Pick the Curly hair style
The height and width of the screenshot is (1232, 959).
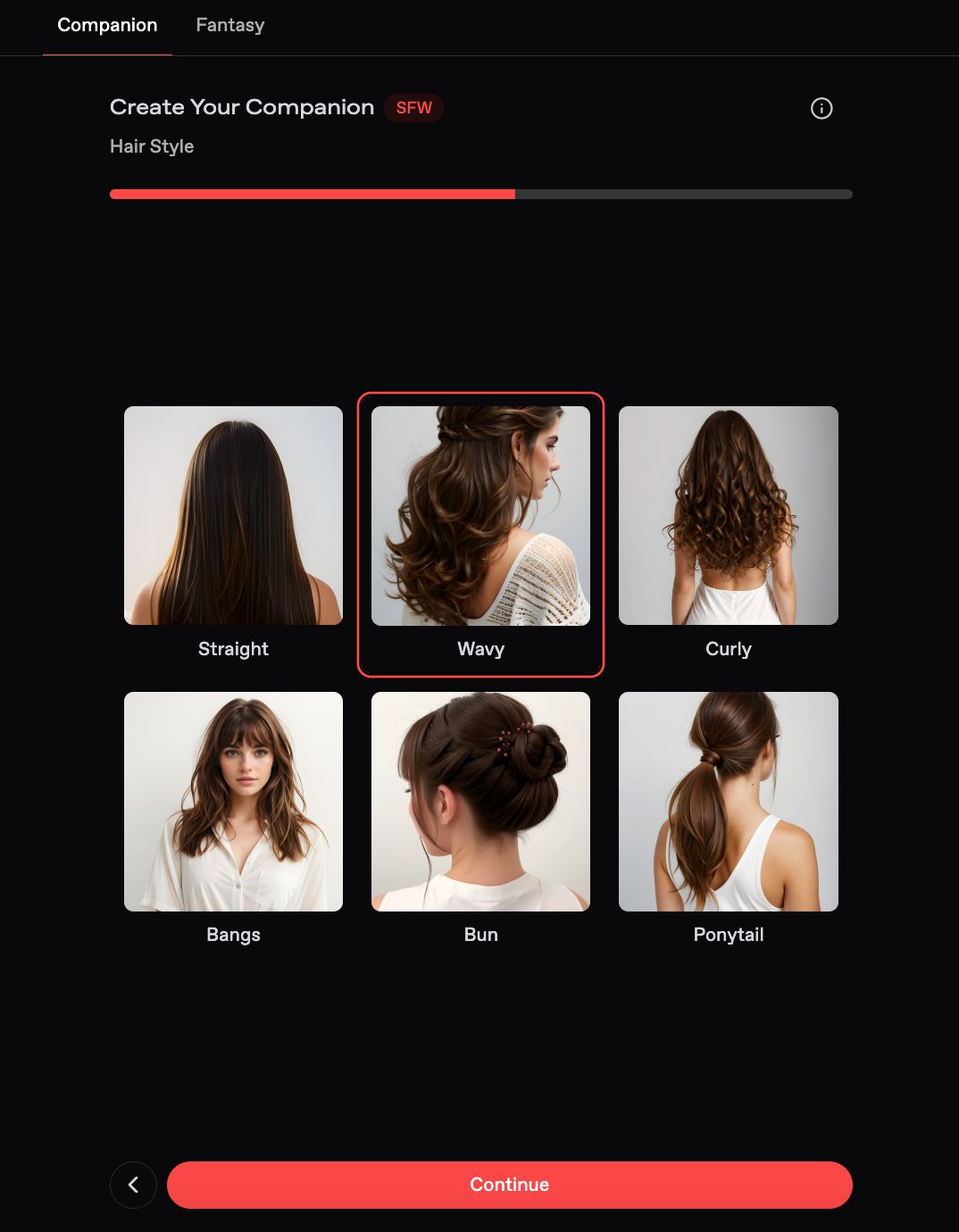point(728,516)
